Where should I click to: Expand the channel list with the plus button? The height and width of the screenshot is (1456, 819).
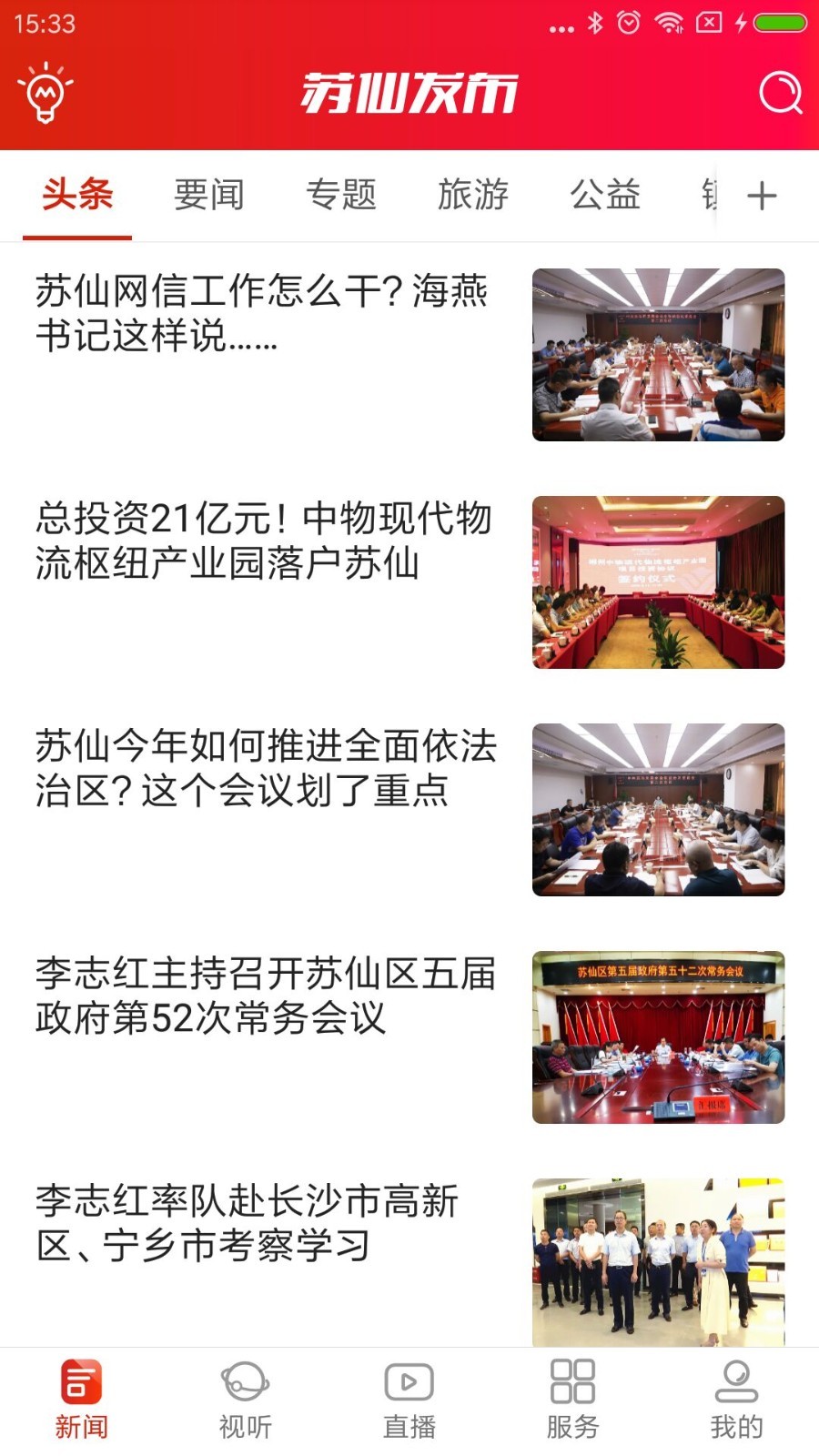tap(763, 195)
